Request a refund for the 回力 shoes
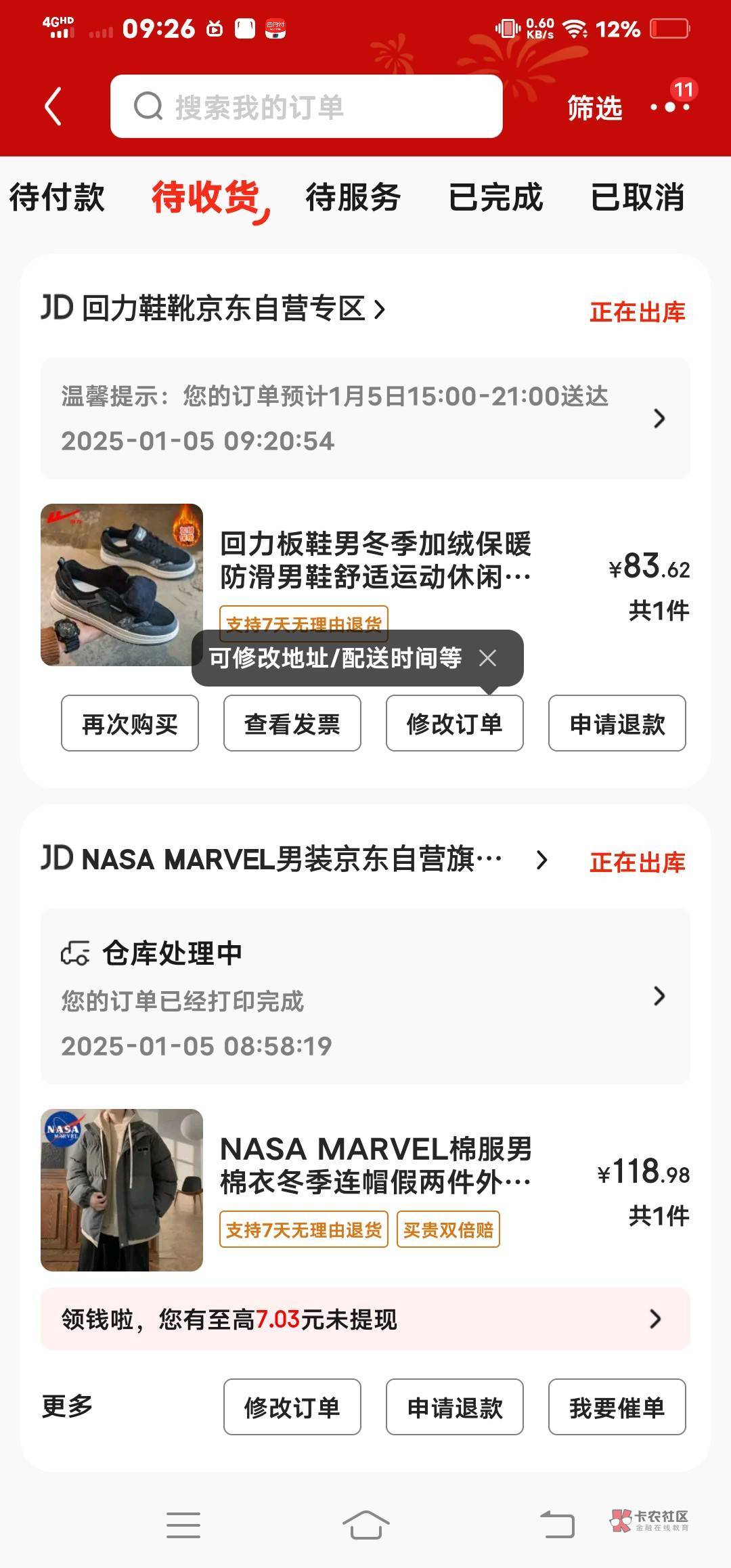 coord(617,724)
